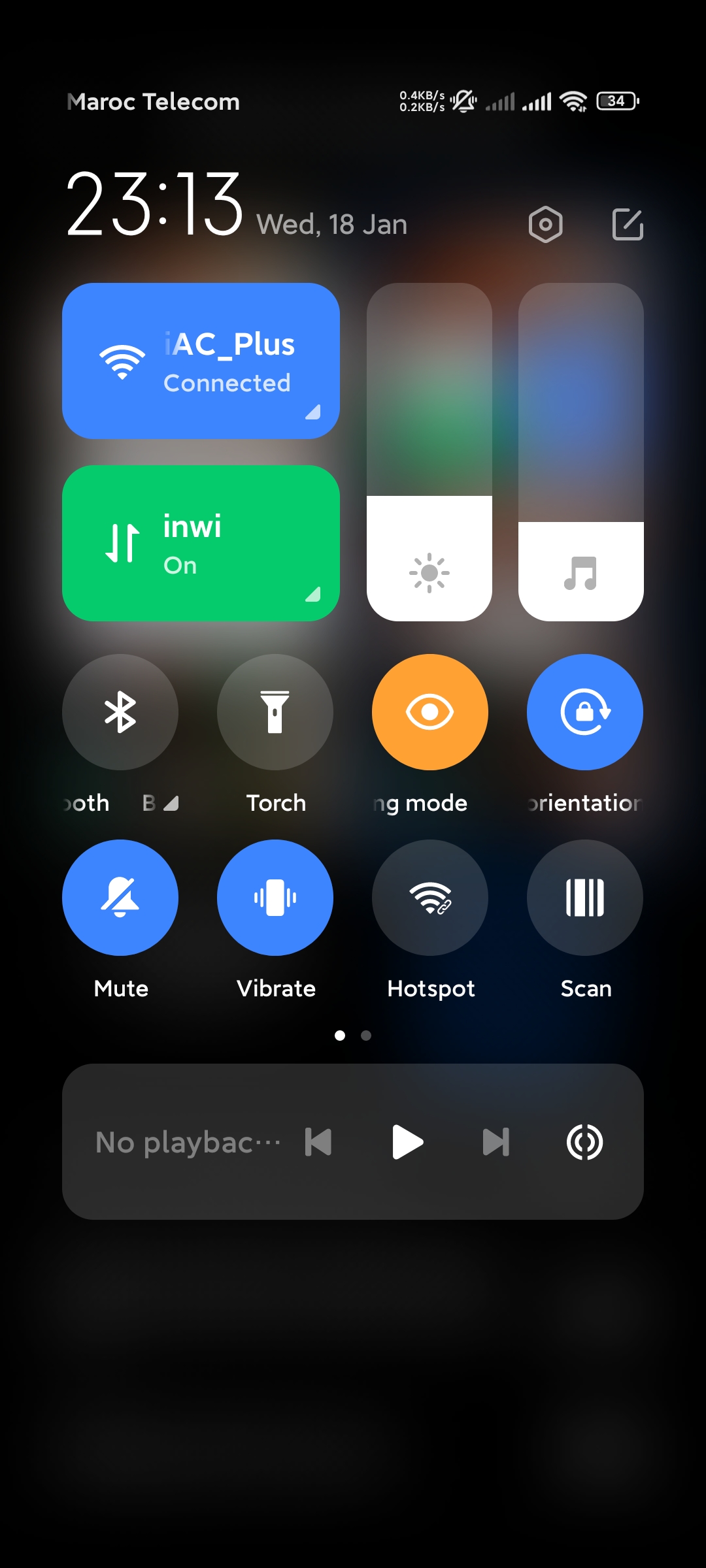The width and height of the screenshot is (706, 1568).
Task: Open the Scan tool
Action: pyautogui.click(x=585, y=898)
